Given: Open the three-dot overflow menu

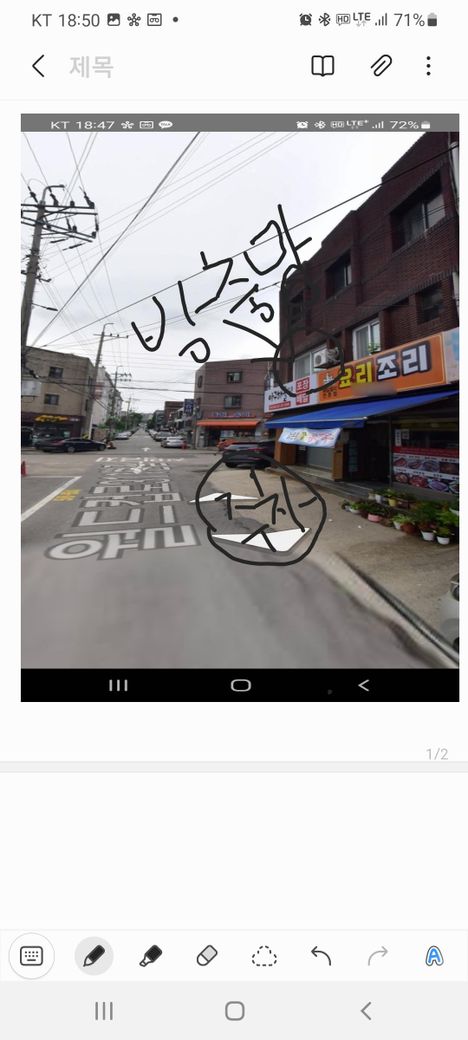Looking at the screenshot, I should coord(428,66).
